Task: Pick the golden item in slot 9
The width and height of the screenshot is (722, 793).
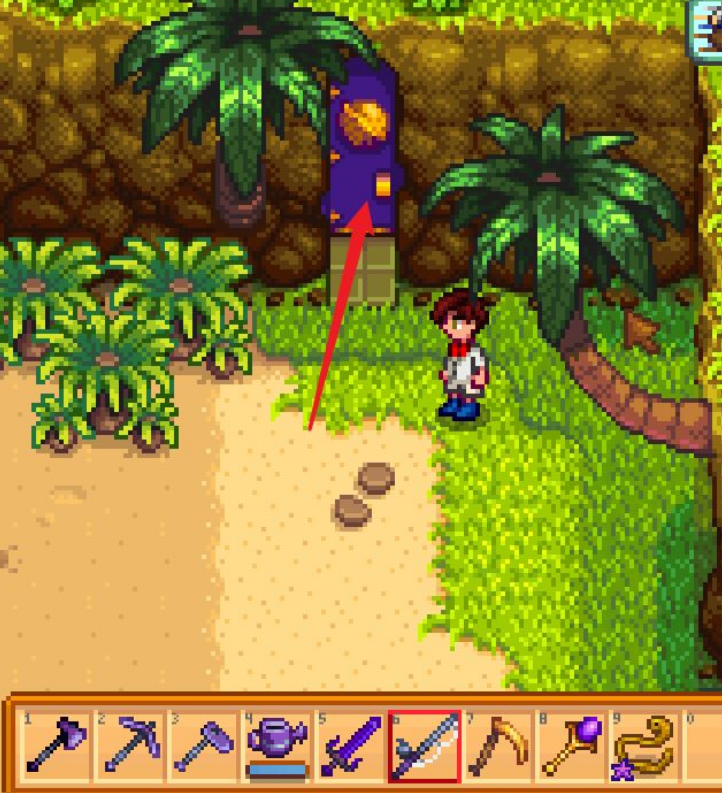Action: [x=642, y=745]
